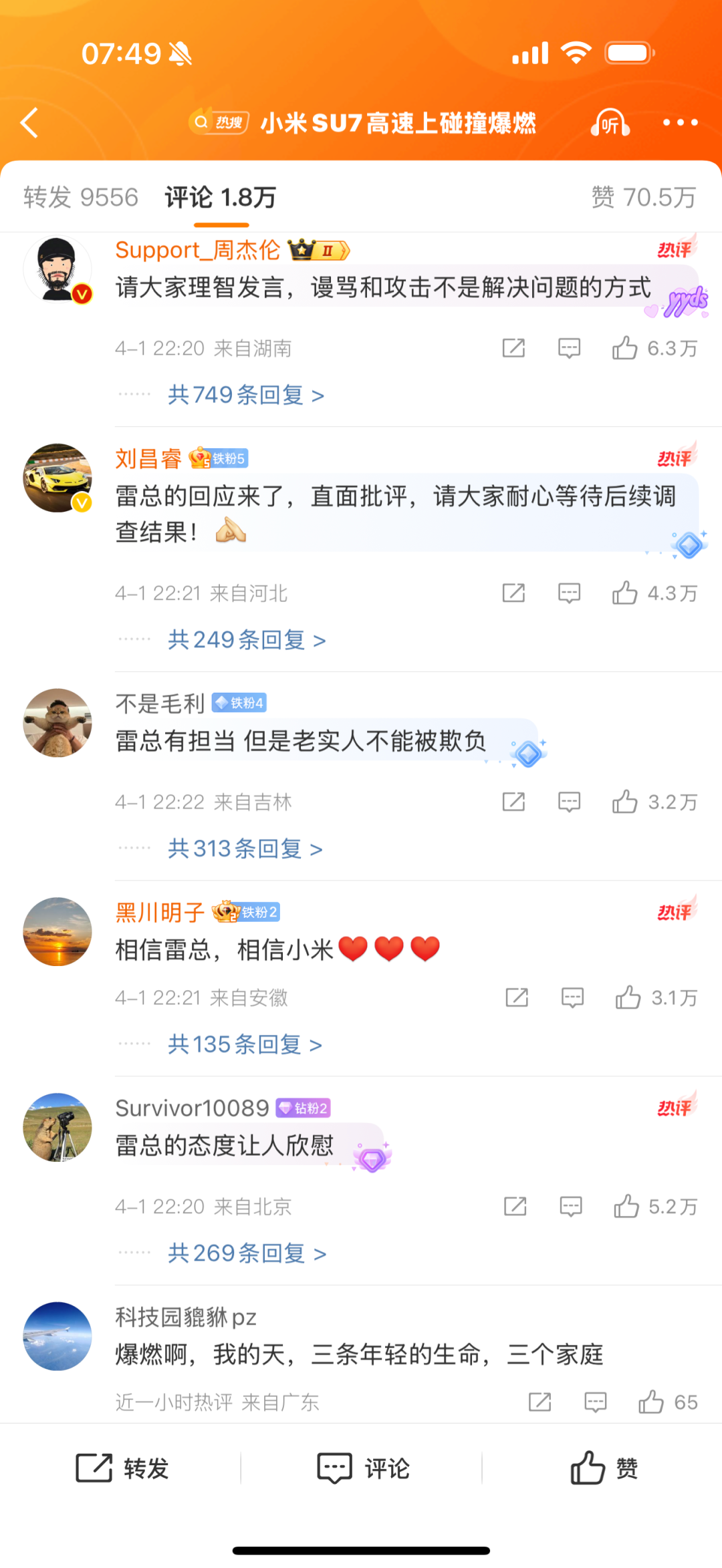
Task: Repost 不是毛利's comment
Action: [x=513, y=802]
